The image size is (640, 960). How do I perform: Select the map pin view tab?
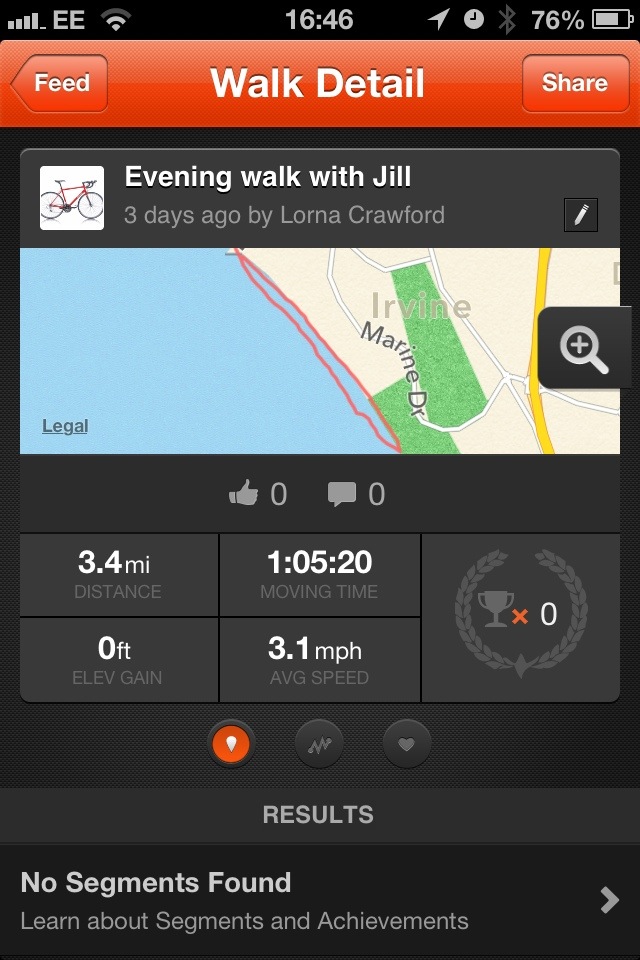(232, 743)
